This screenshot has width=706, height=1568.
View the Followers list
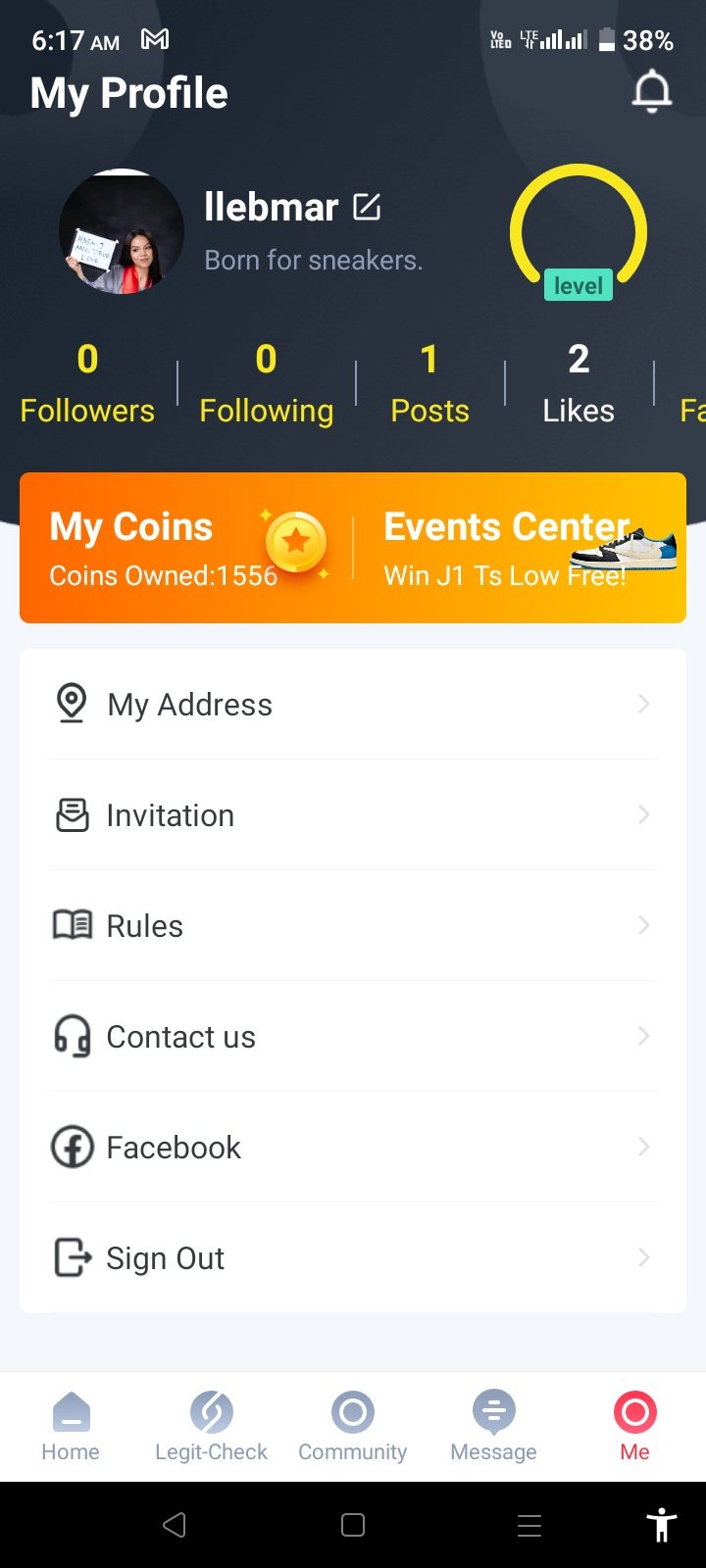[x=87, y=383]
